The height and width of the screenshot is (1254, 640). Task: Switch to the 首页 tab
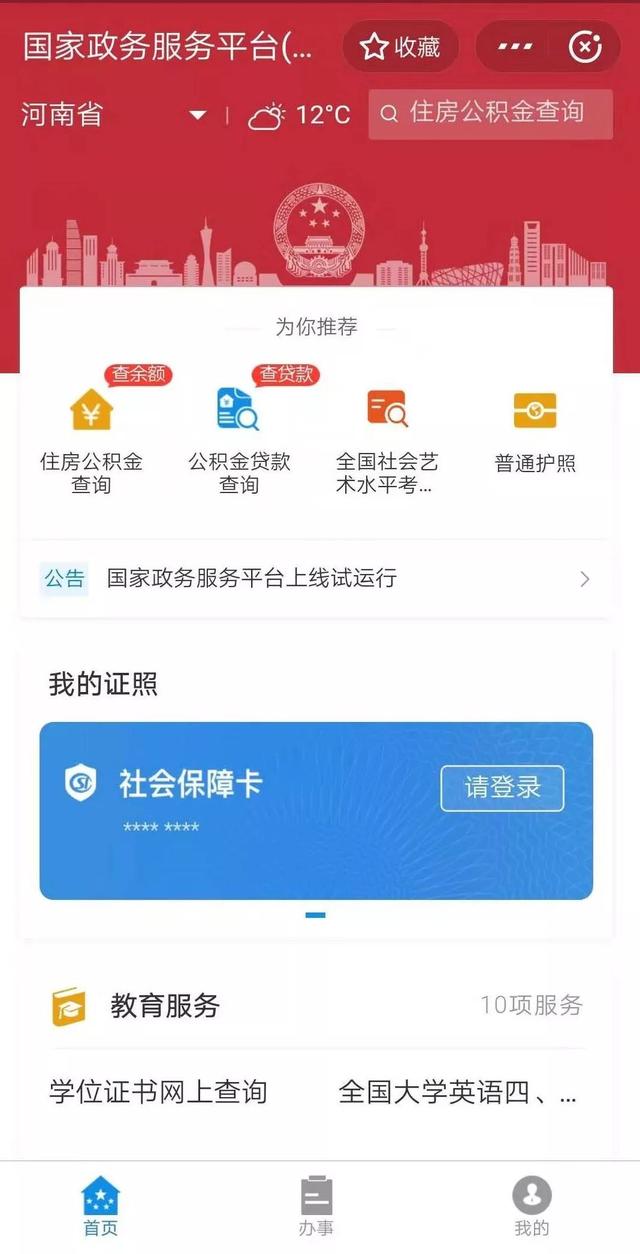100,1207
